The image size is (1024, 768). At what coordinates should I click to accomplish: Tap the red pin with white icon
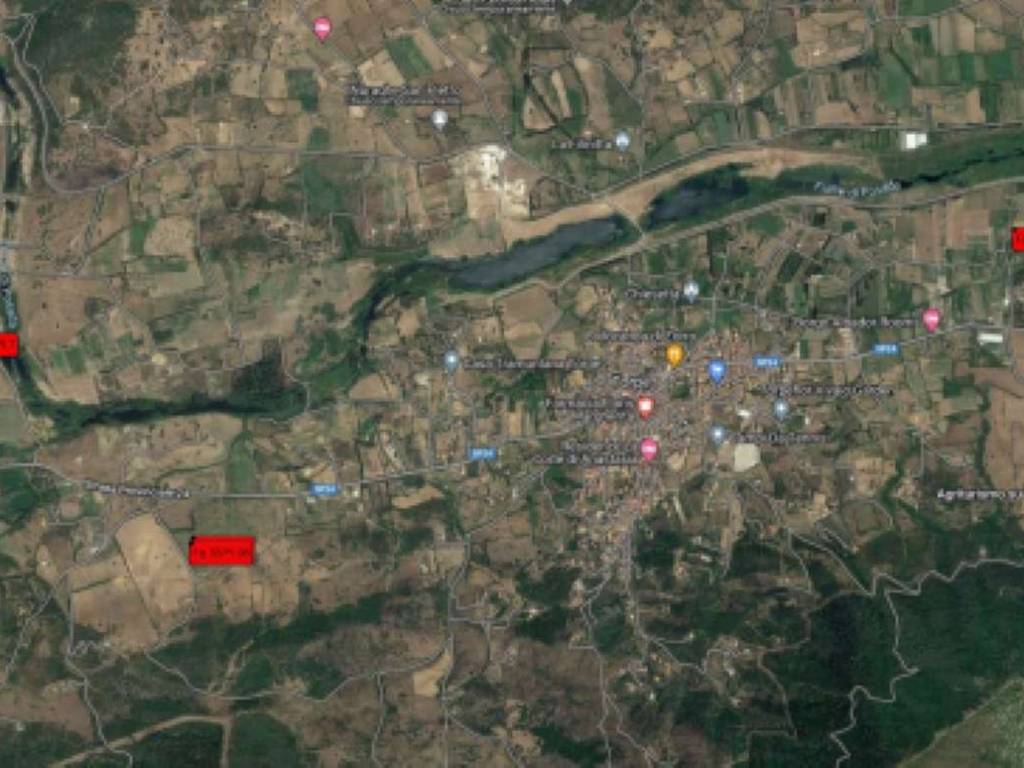[x=645, y=405]
